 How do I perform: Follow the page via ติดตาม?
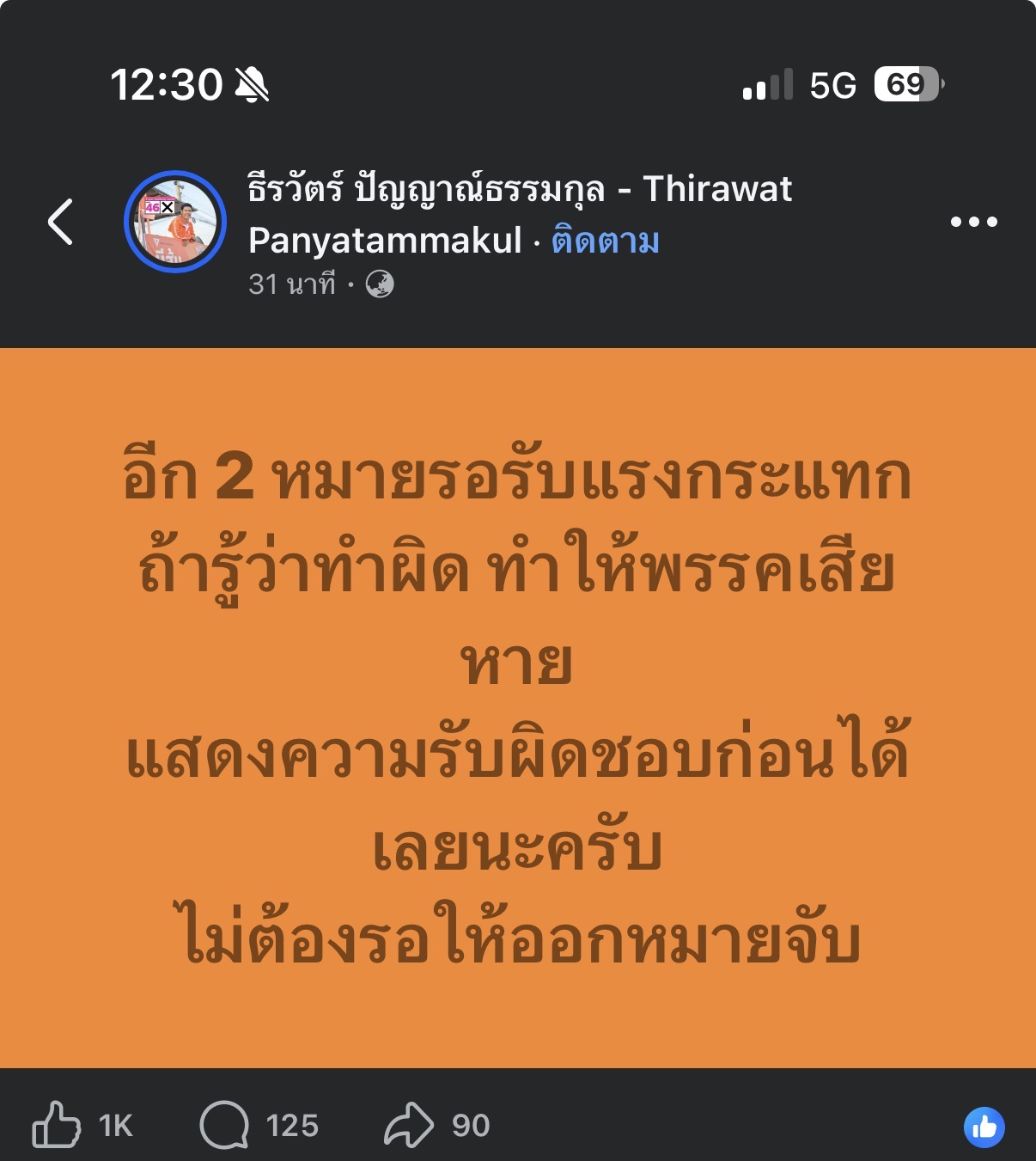pyautogui.click(x=605, y=241)
